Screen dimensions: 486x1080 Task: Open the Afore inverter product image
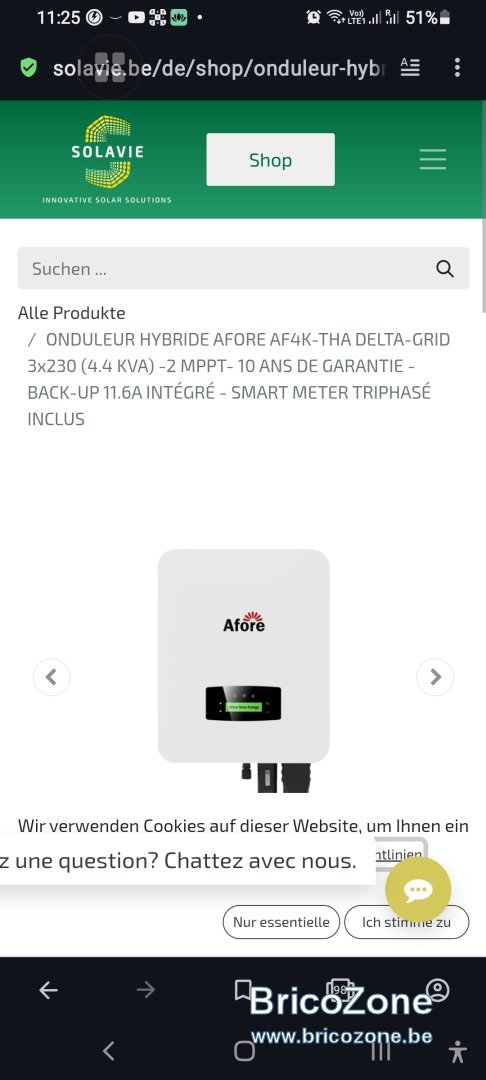pyautogui.click(x=244, y=668)
